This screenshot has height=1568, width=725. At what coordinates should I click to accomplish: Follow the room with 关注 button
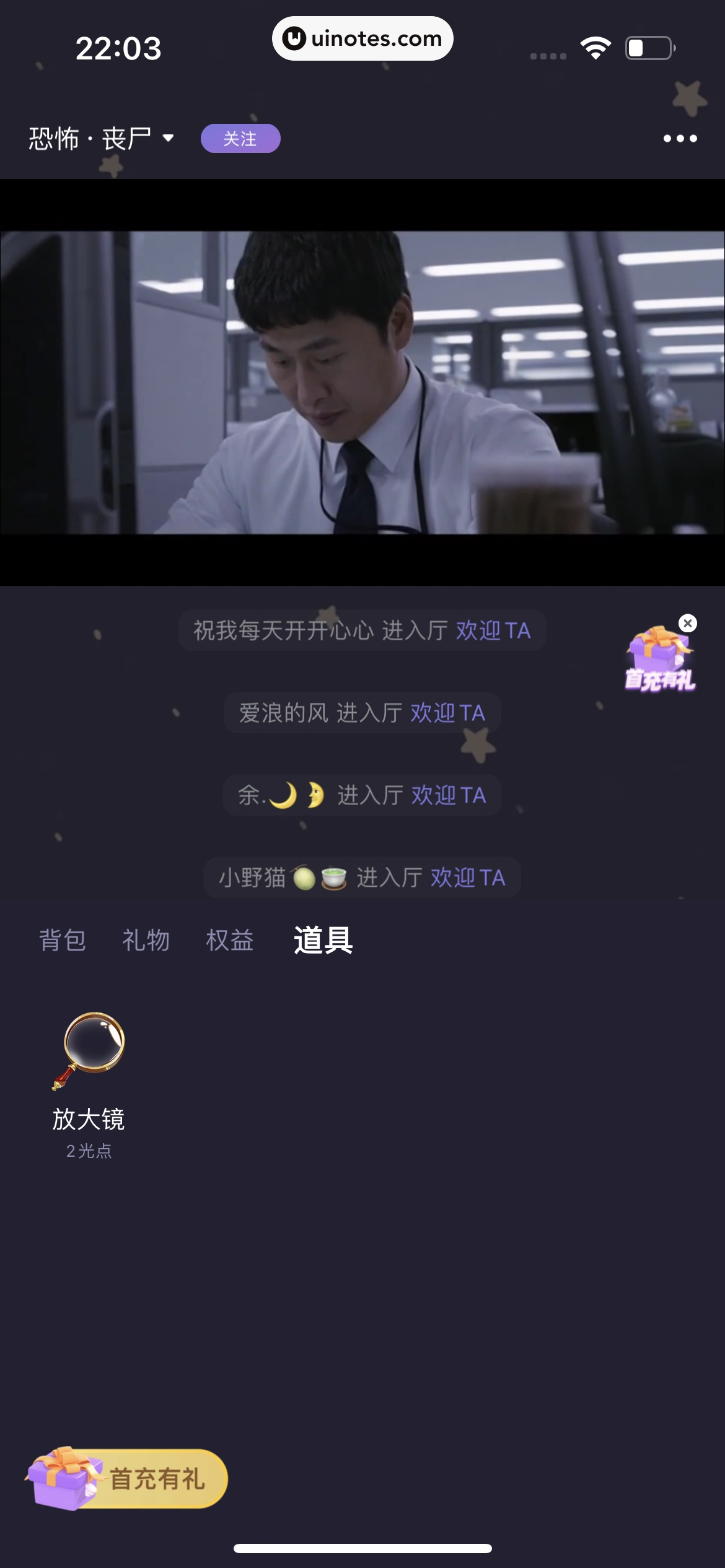pyautogui.click(x=240, y=138)
